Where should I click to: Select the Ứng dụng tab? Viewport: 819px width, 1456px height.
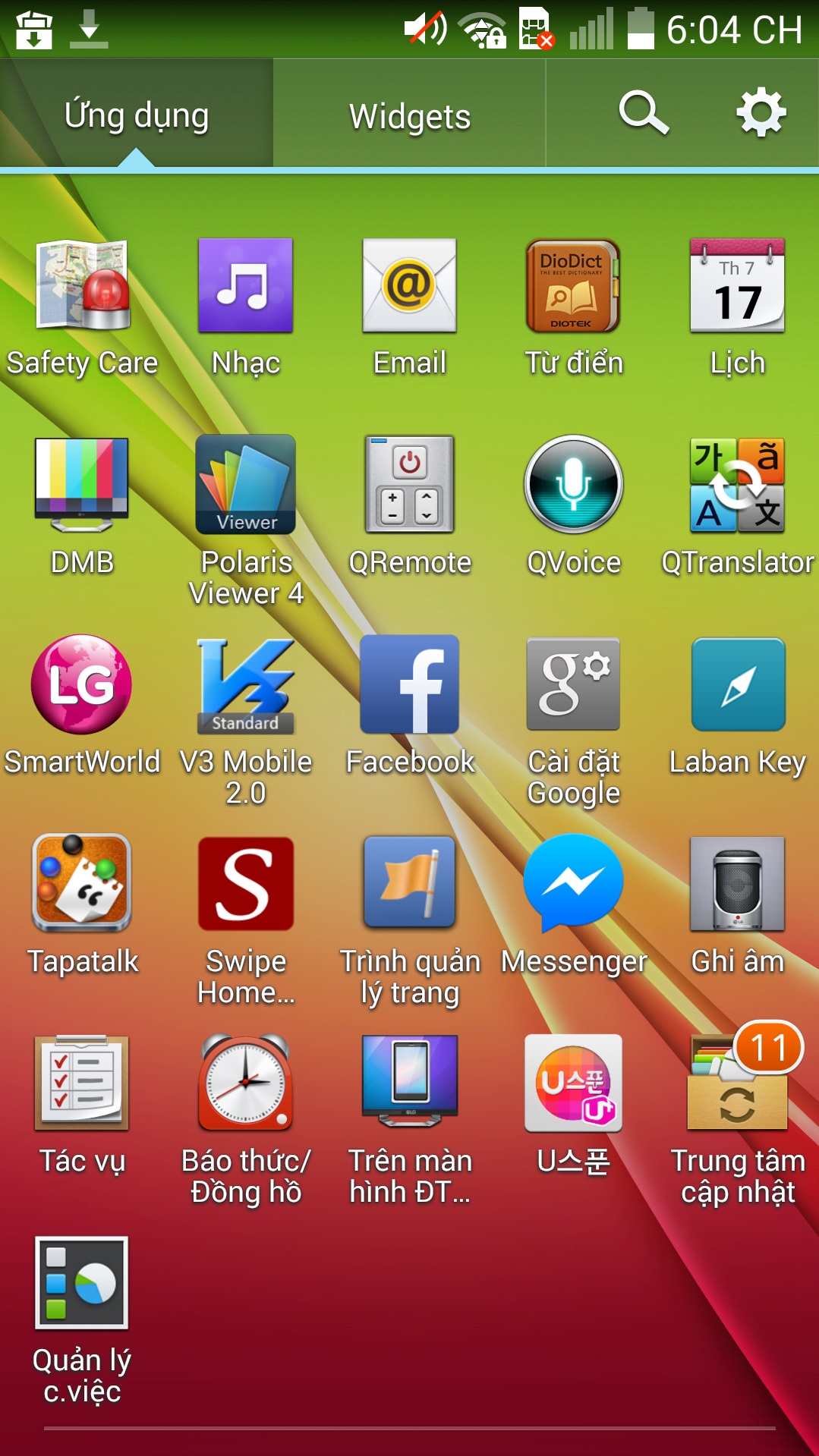click(x=137, y=116)
